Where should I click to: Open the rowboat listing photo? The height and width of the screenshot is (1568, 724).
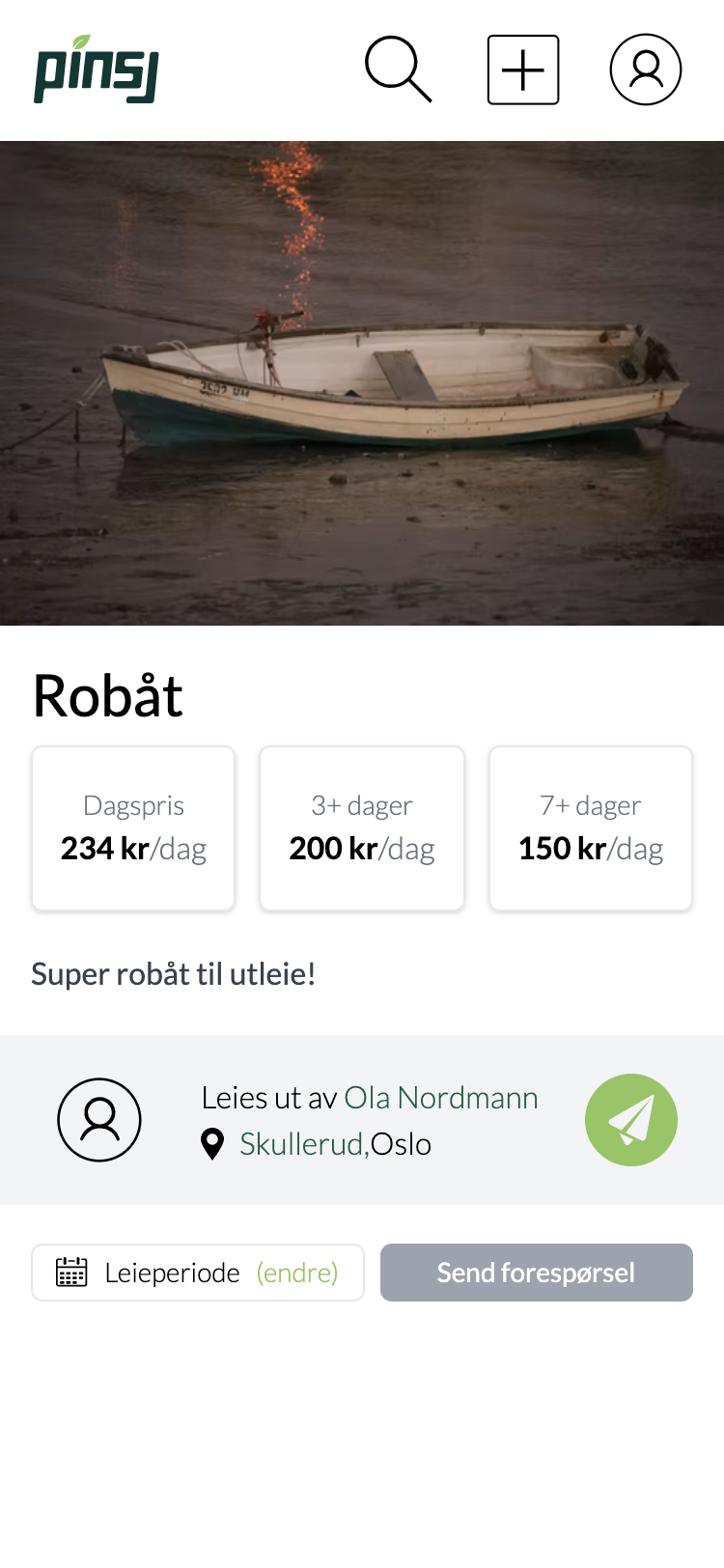coord(362,383)
